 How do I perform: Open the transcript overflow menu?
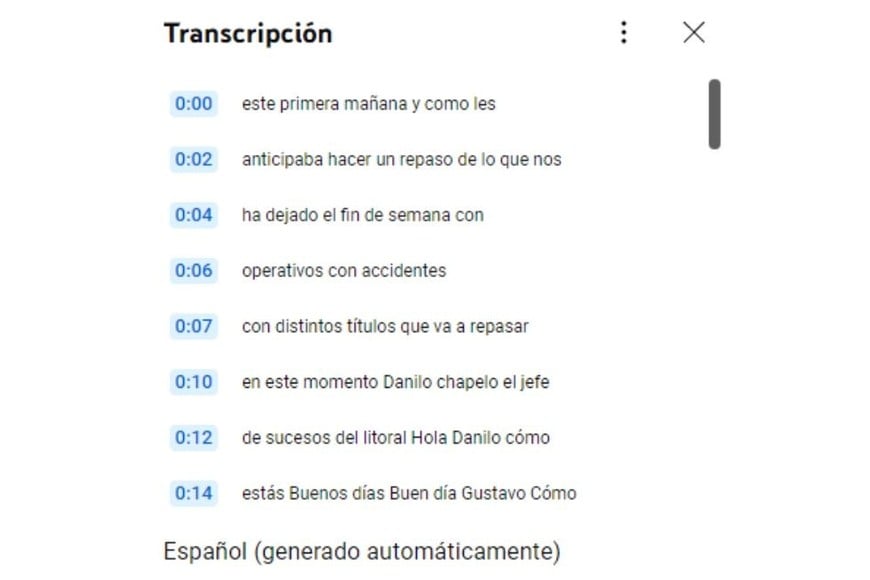[623, 33]
